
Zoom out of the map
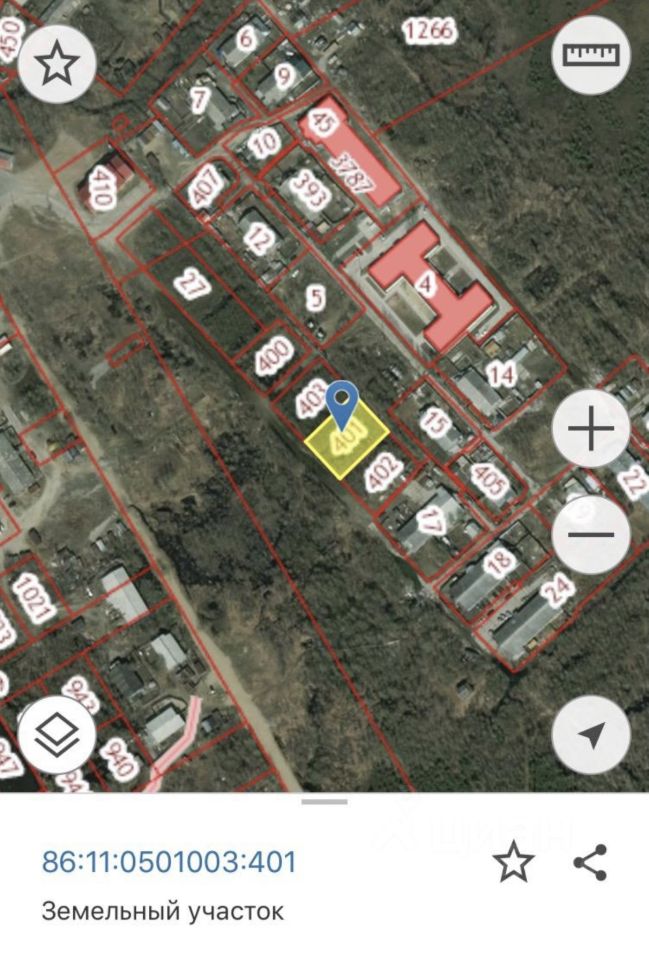[591, 534]
